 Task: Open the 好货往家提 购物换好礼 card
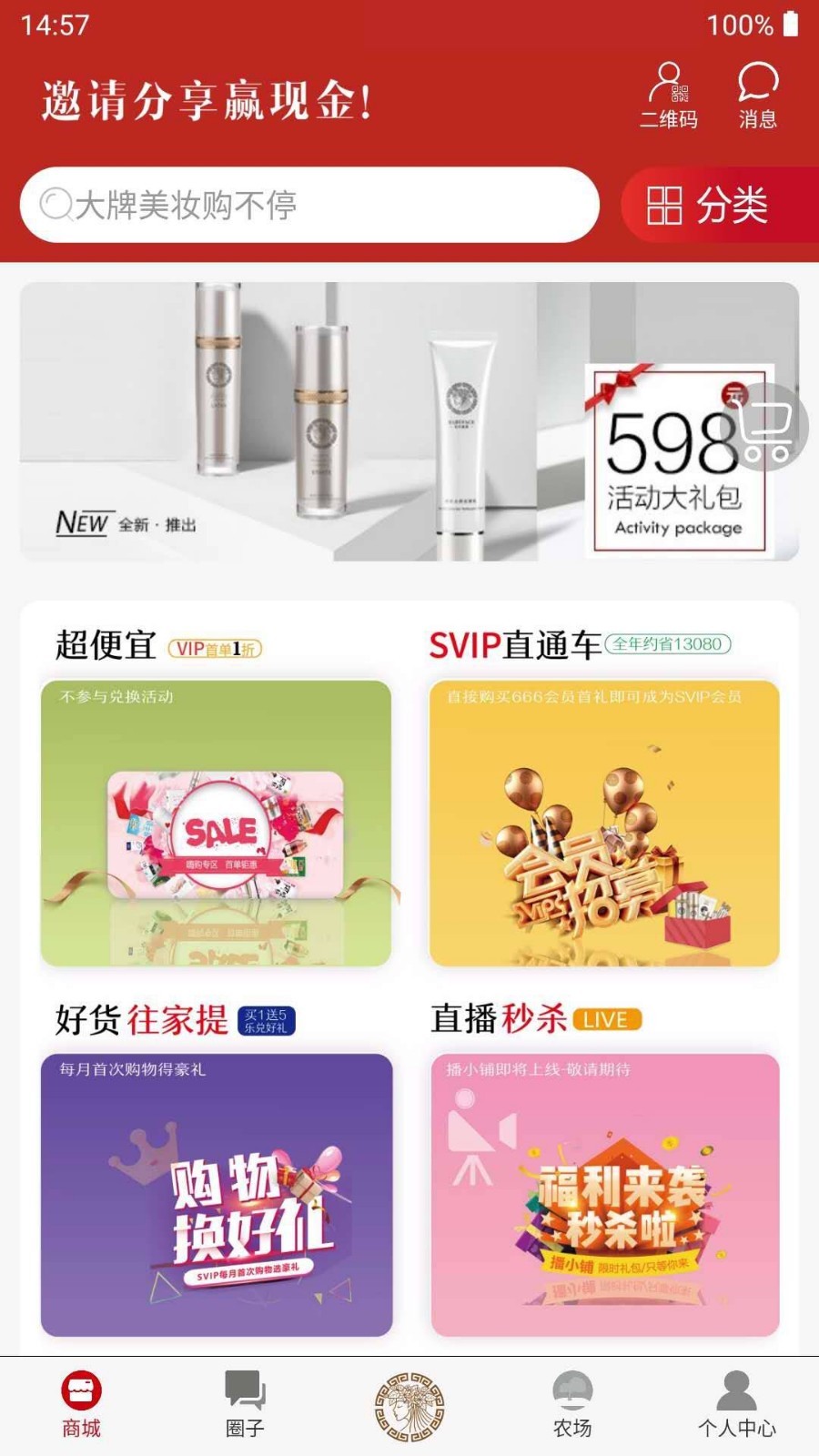click(216, 1195)
